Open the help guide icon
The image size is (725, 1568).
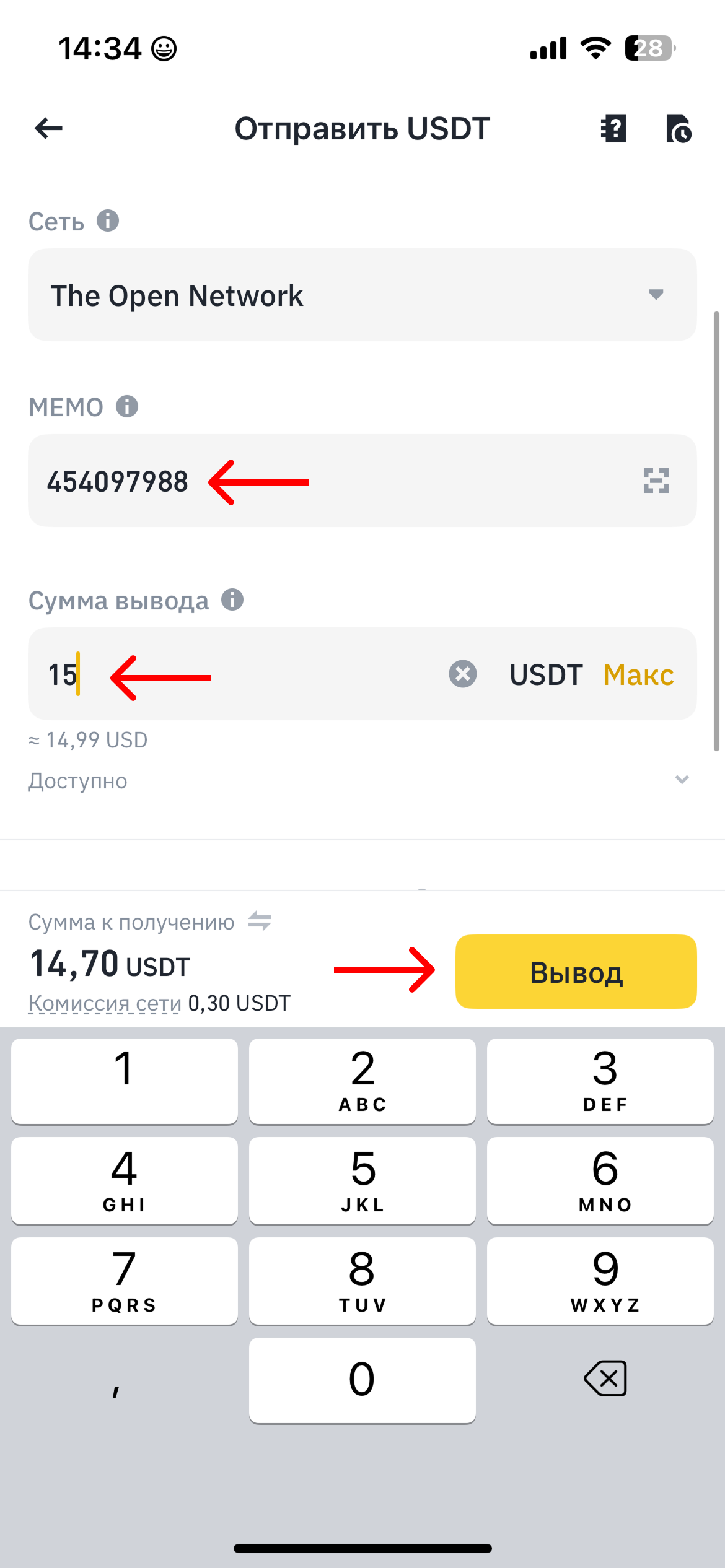click(613, 129)
